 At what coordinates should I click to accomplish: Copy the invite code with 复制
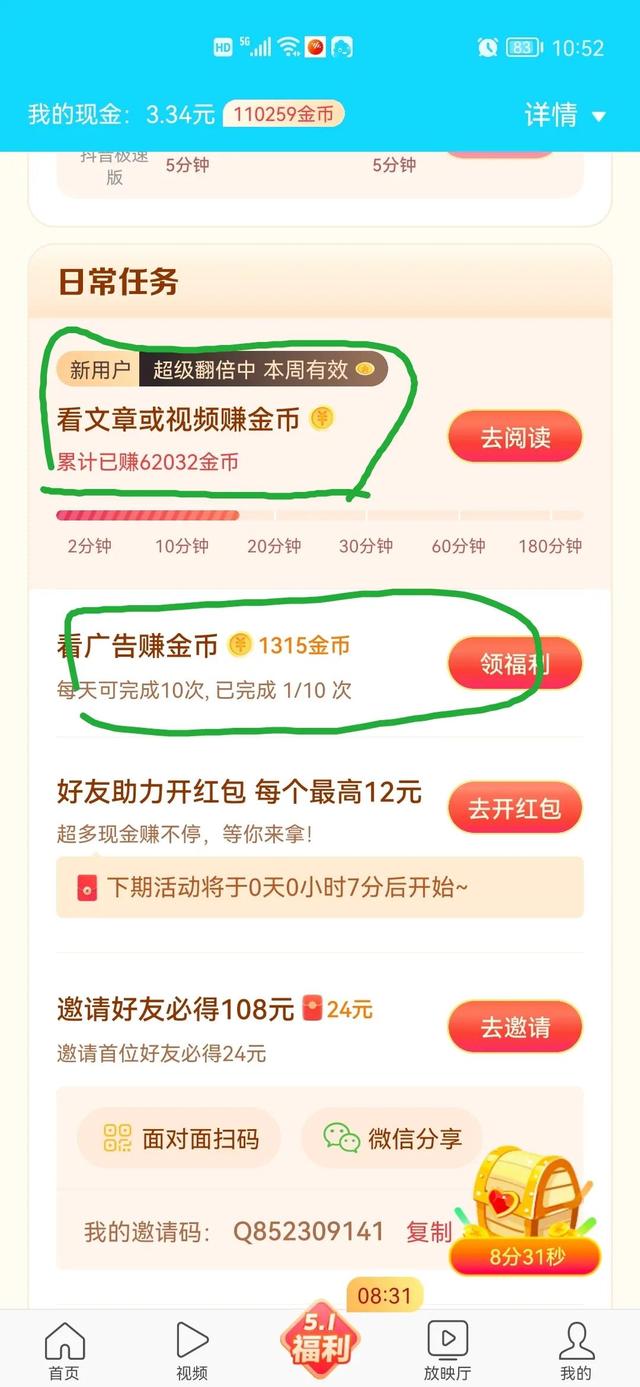click(x=429, y=1232)
